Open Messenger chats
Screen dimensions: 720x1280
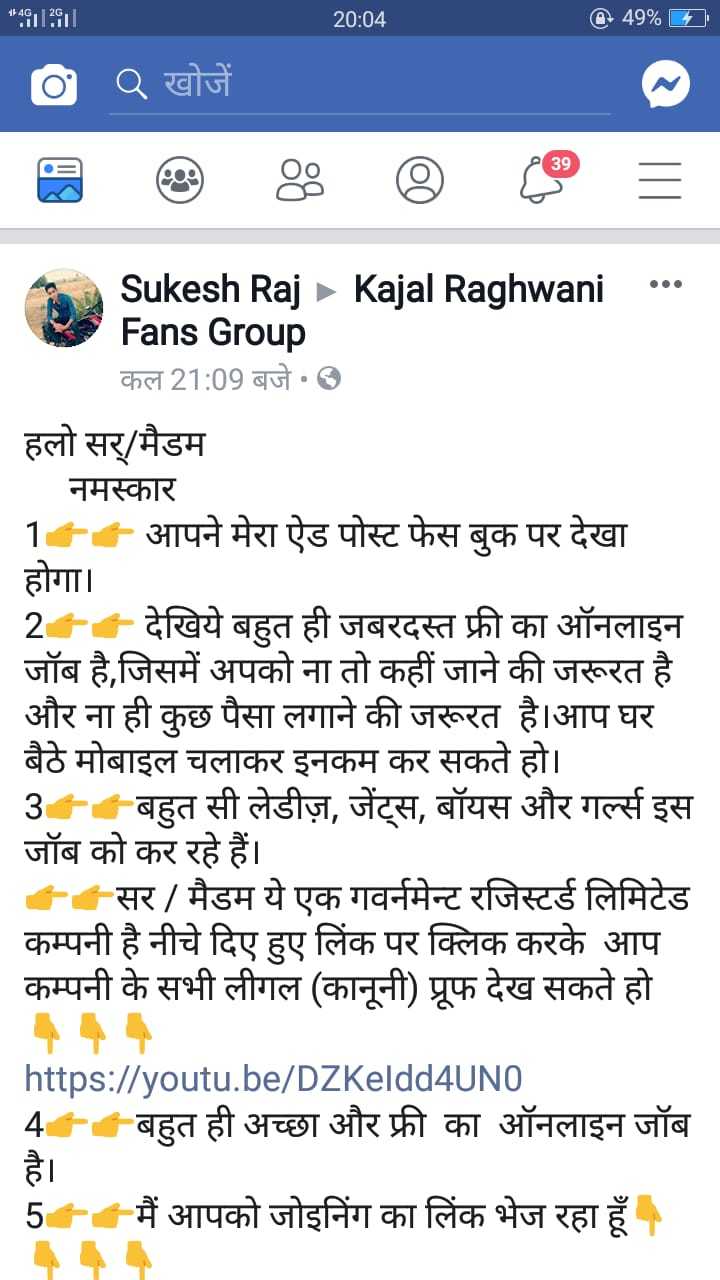(665, 86)
